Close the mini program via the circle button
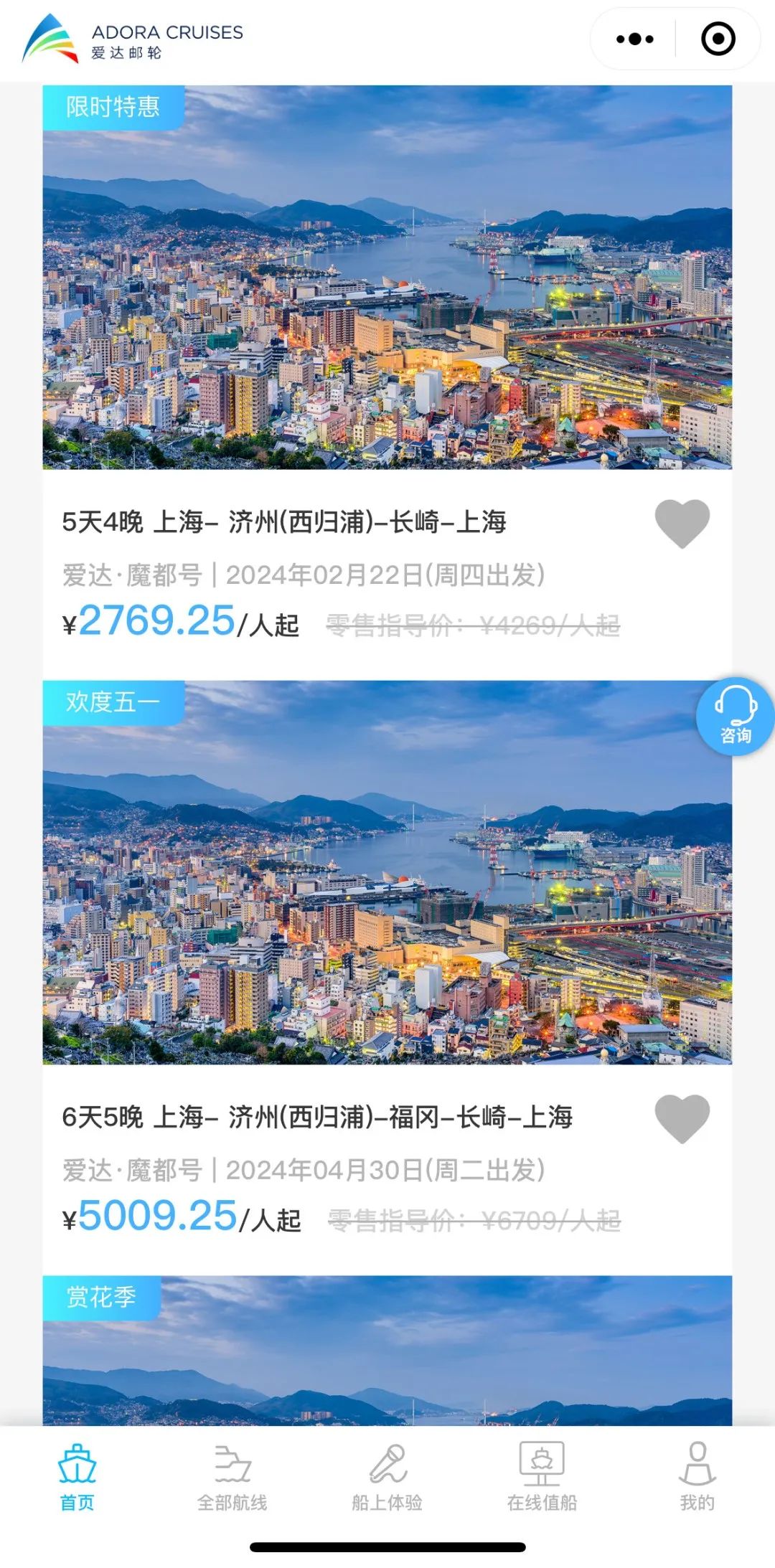This screenshot has height=1568, width=775. [x=718, y=39]
